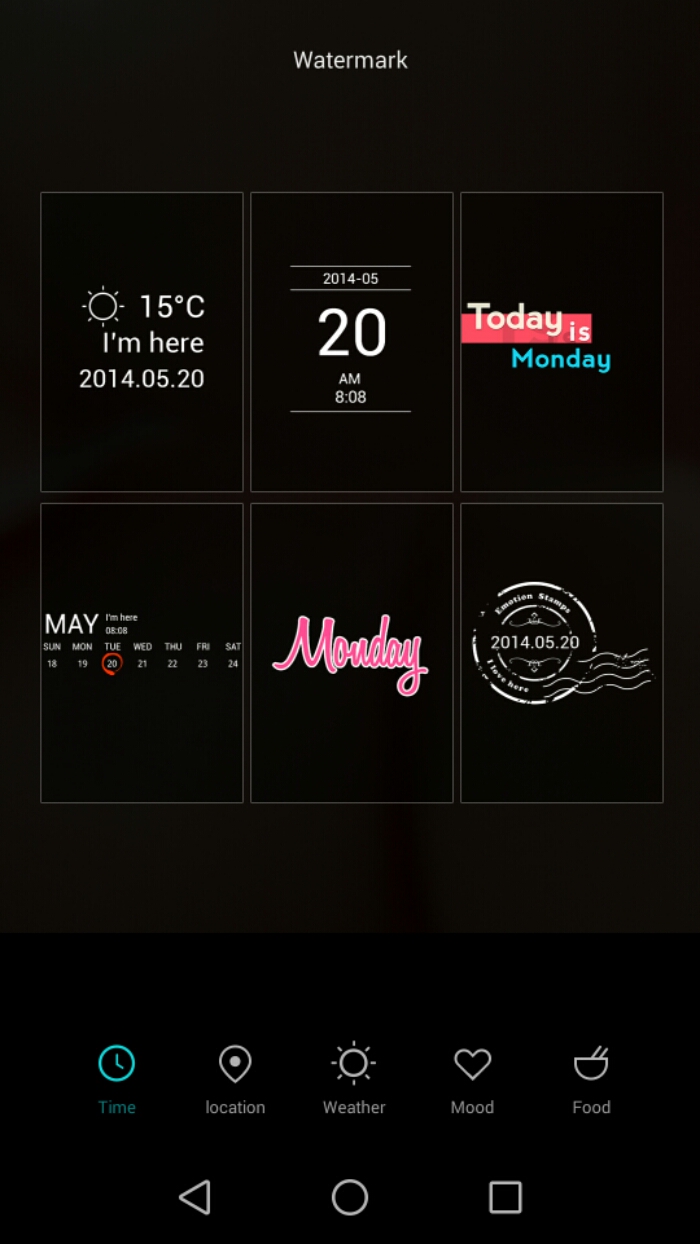Select the MAY calendar week watermark
This screenshot has height=1244, width=700.
(x=142, y=652)
